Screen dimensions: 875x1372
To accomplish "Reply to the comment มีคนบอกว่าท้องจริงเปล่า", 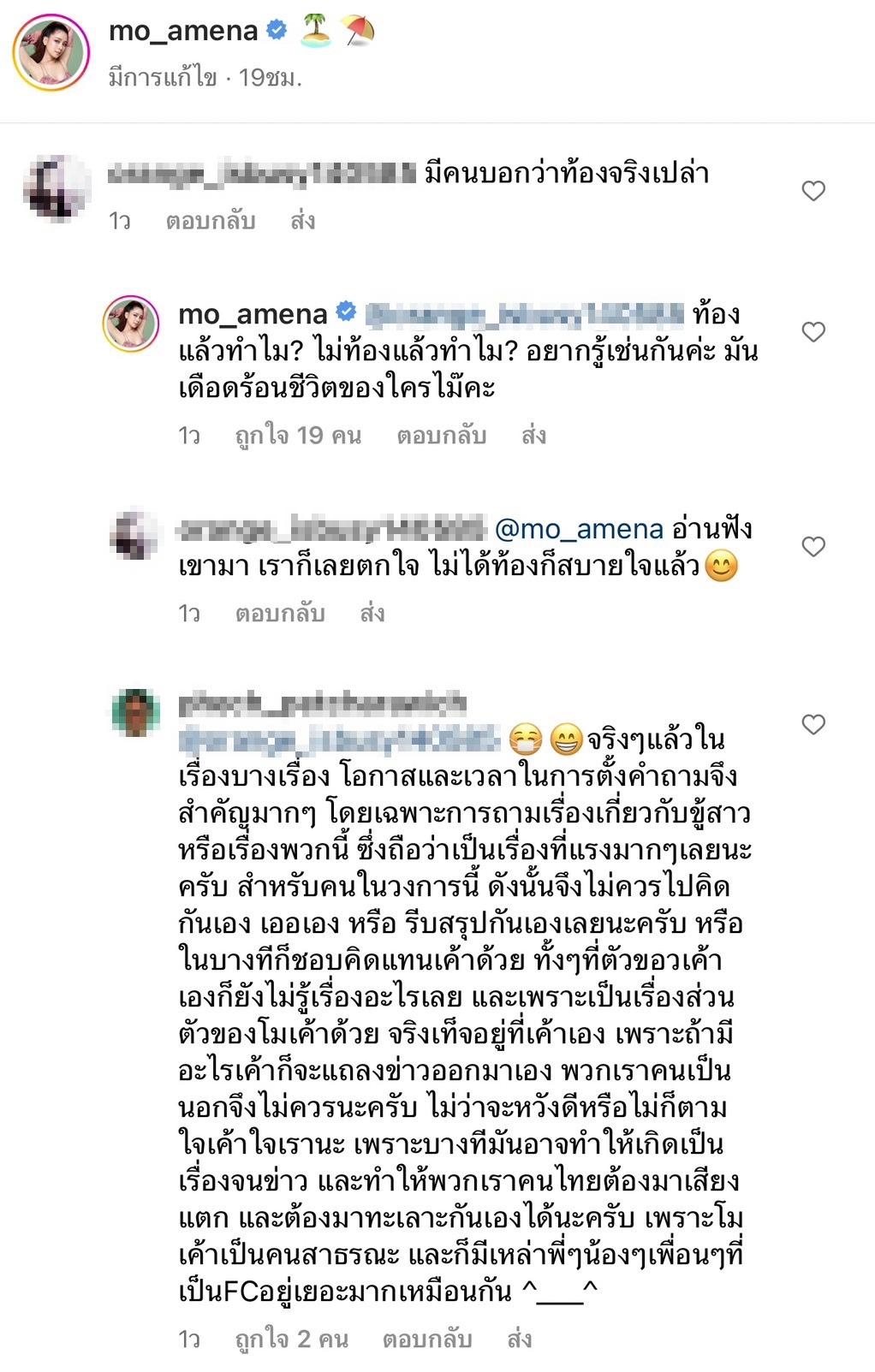I will pos(211,221).
